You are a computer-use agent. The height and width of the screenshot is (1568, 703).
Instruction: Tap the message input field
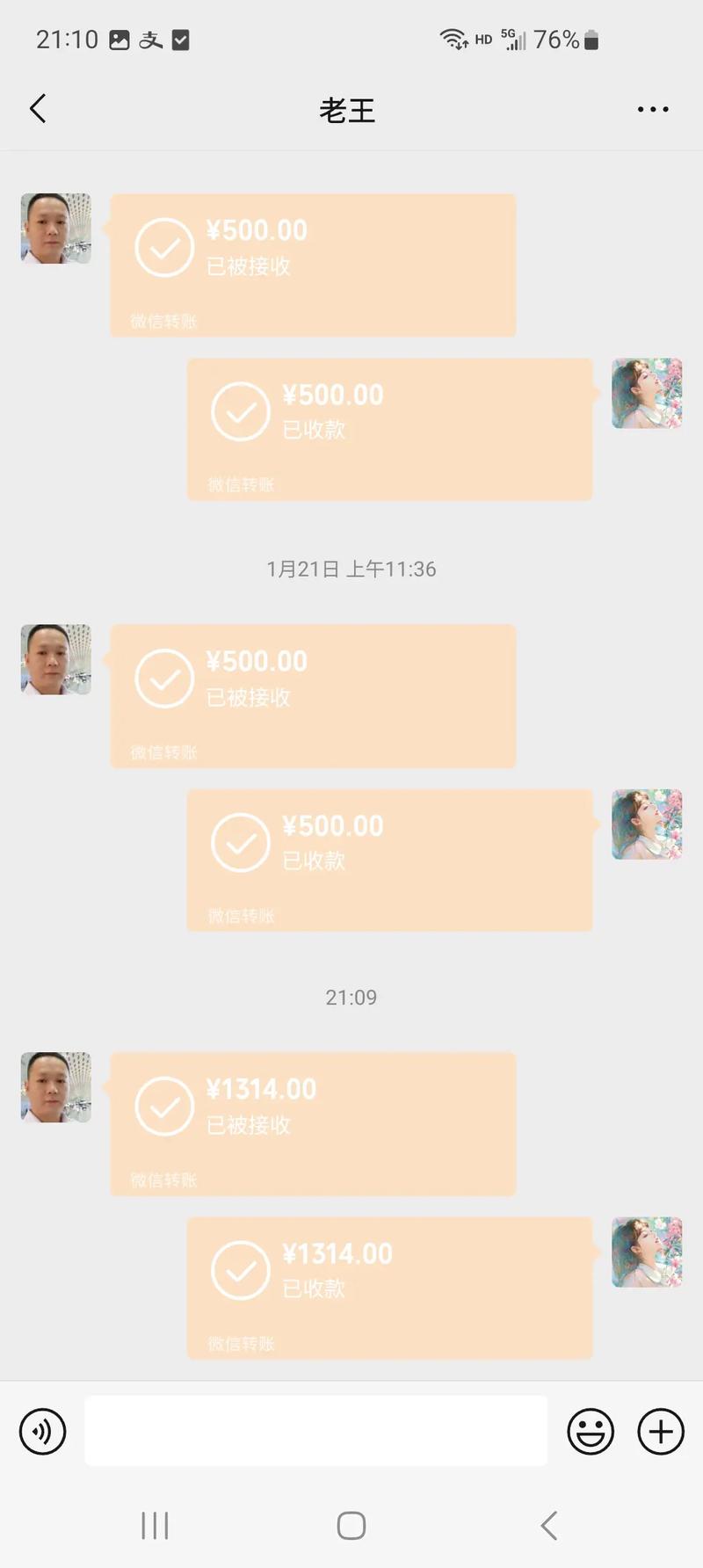pyautogui.click(x=315, y=1431)
